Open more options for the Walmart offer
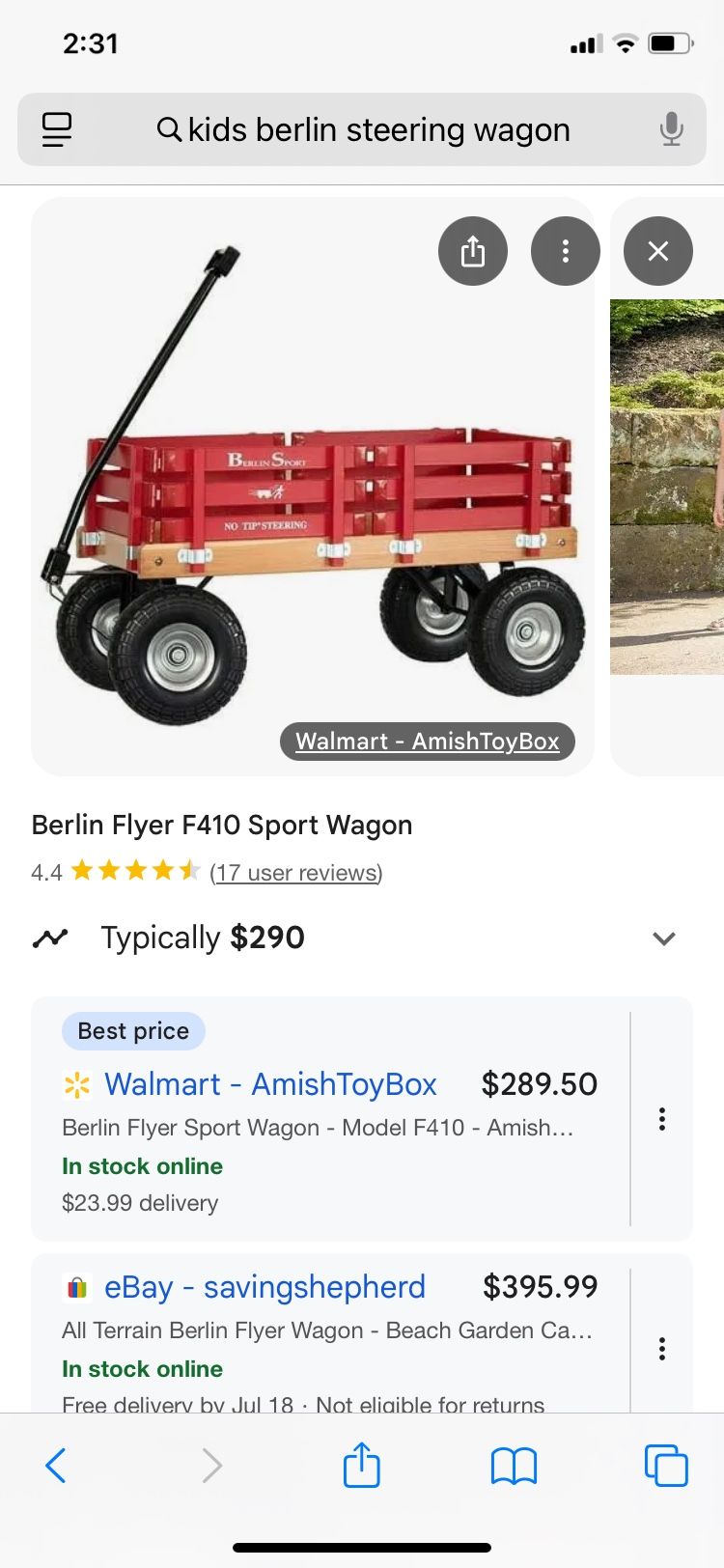This screenshot has height=1568, width=724. pos(661,1119)
